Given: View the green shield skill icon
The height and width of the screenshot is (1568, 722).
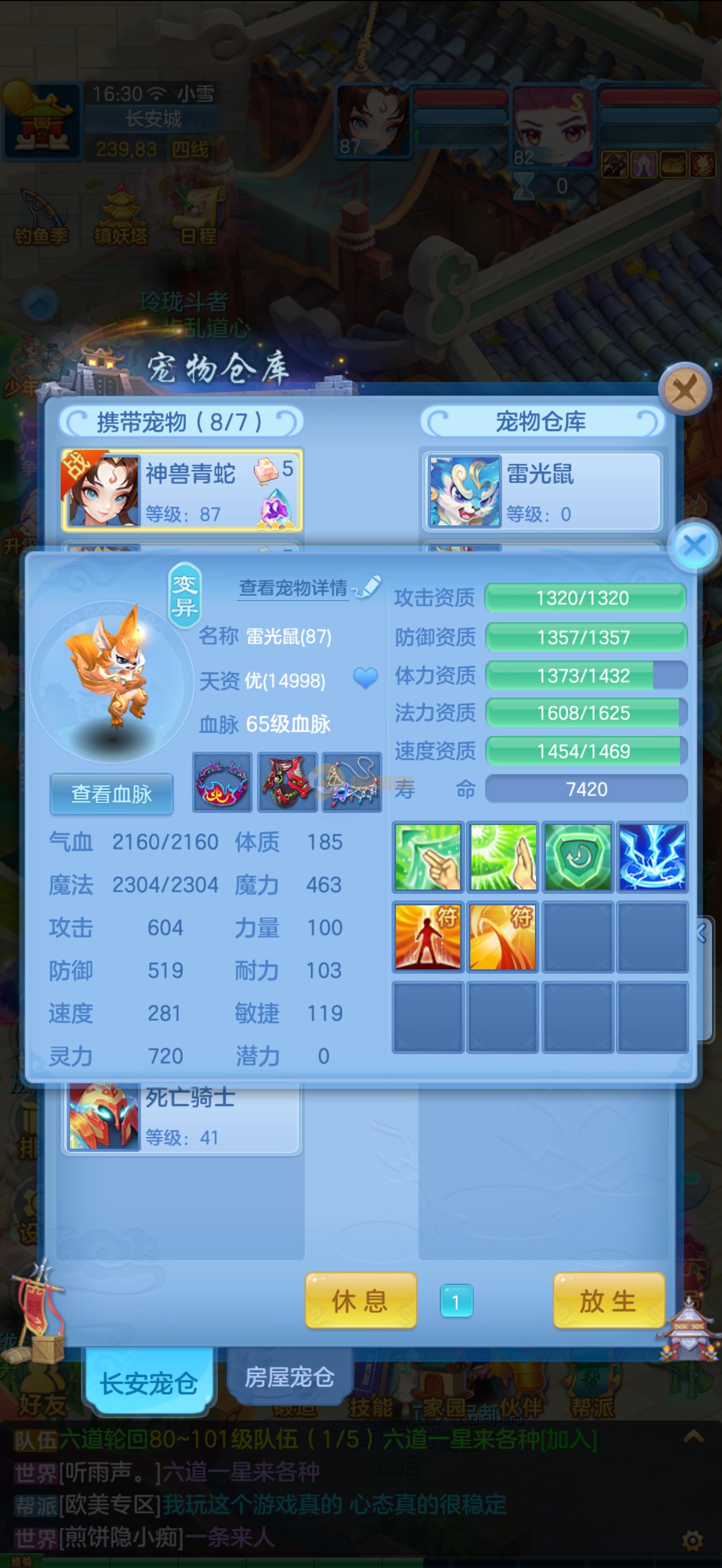Looking at the screenshot, I should (x=577, y=857).
